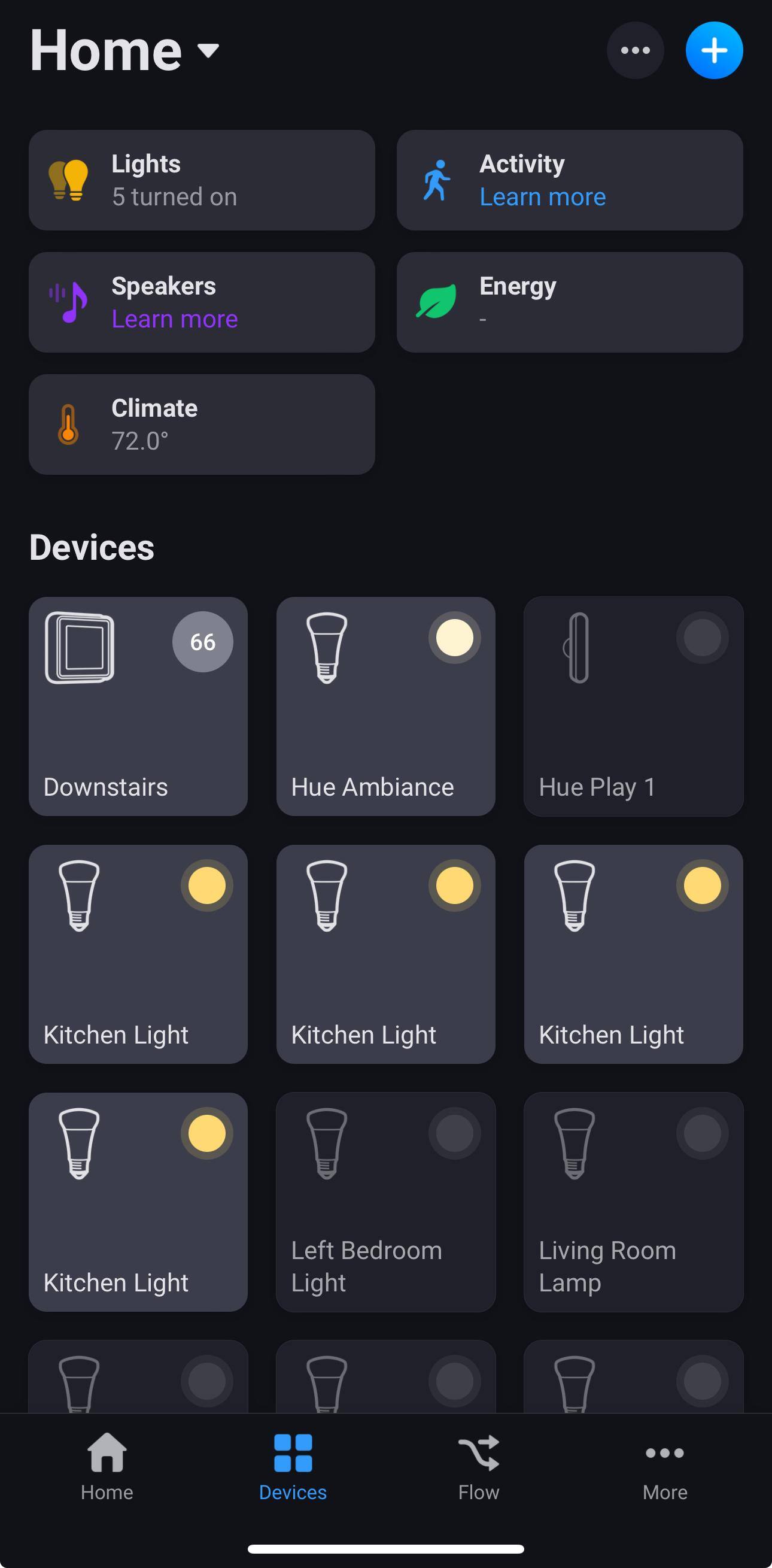Open the Speakers card
The image size is (772, 1568).
(201, 302)
